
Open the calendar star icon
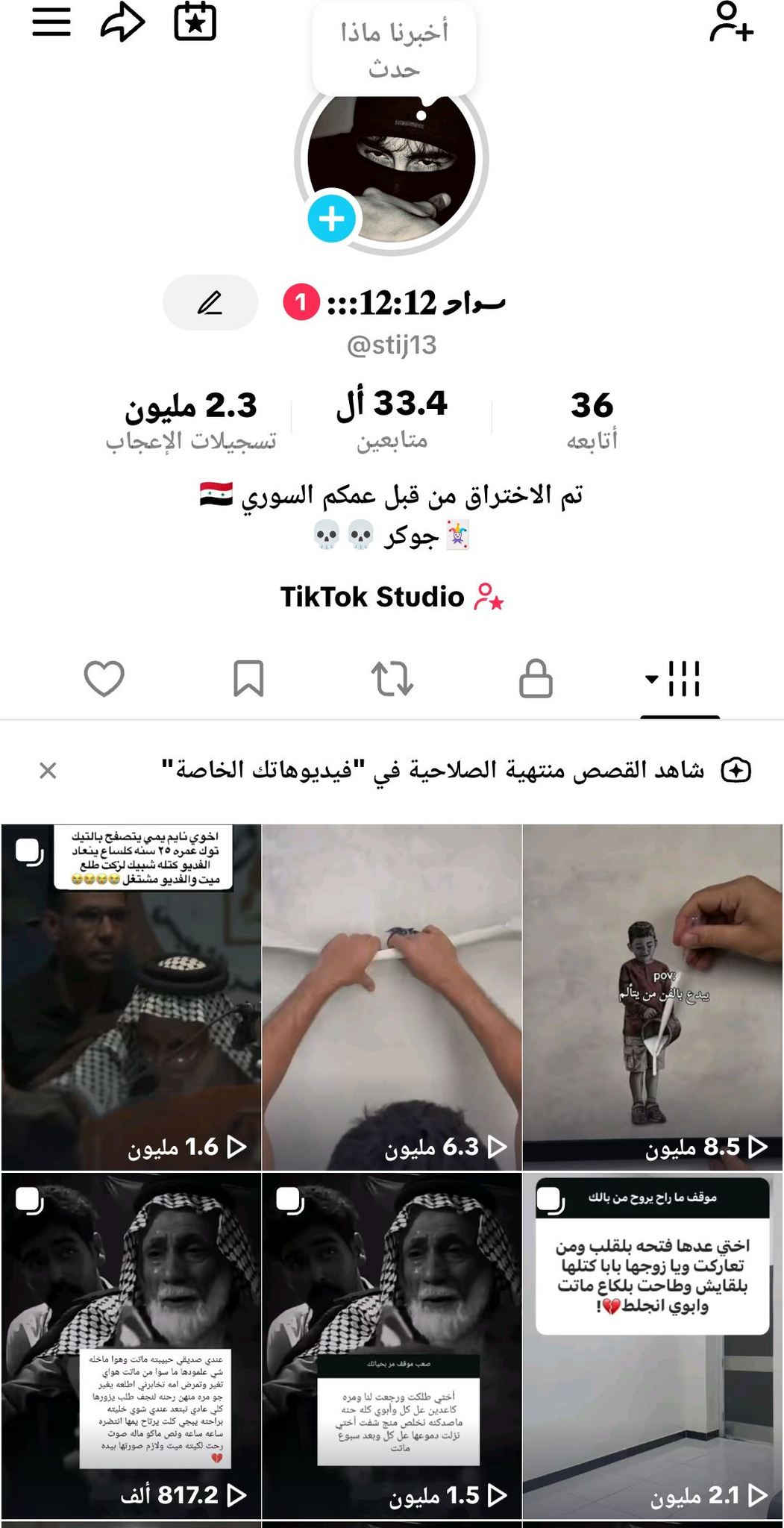(x=195, y=22)
